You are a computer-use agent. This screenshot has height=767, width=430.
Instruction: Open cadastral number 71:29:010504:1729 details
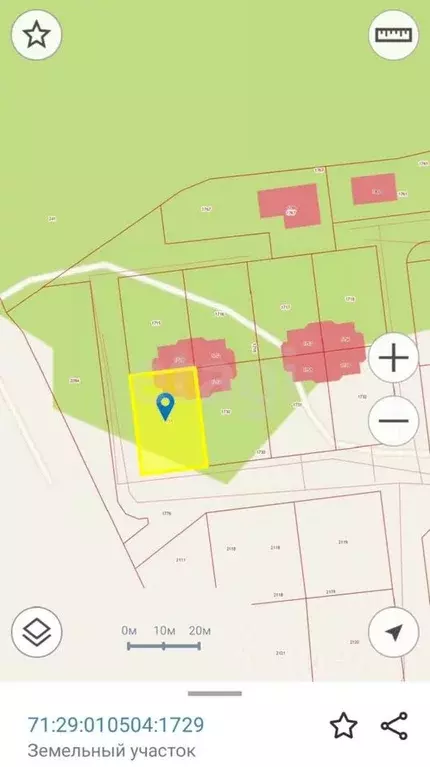point(116,724)
